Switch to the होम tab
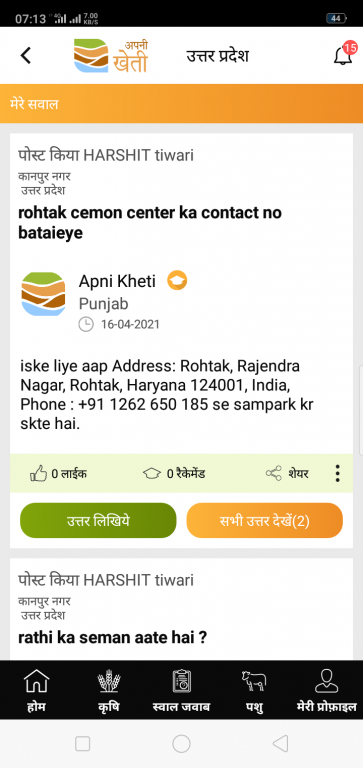 [x=37, y=690]
